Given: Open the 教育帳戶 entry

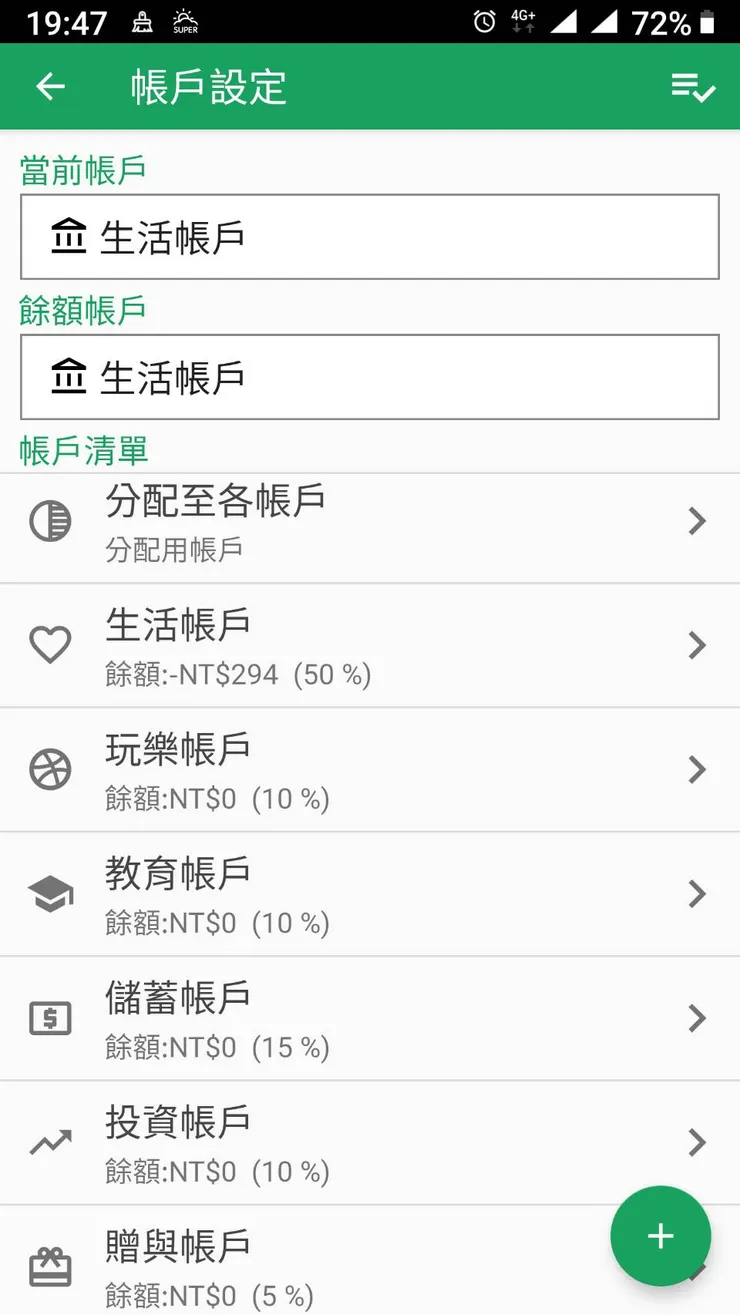Looking at the screenshot, I should point(370,894).
